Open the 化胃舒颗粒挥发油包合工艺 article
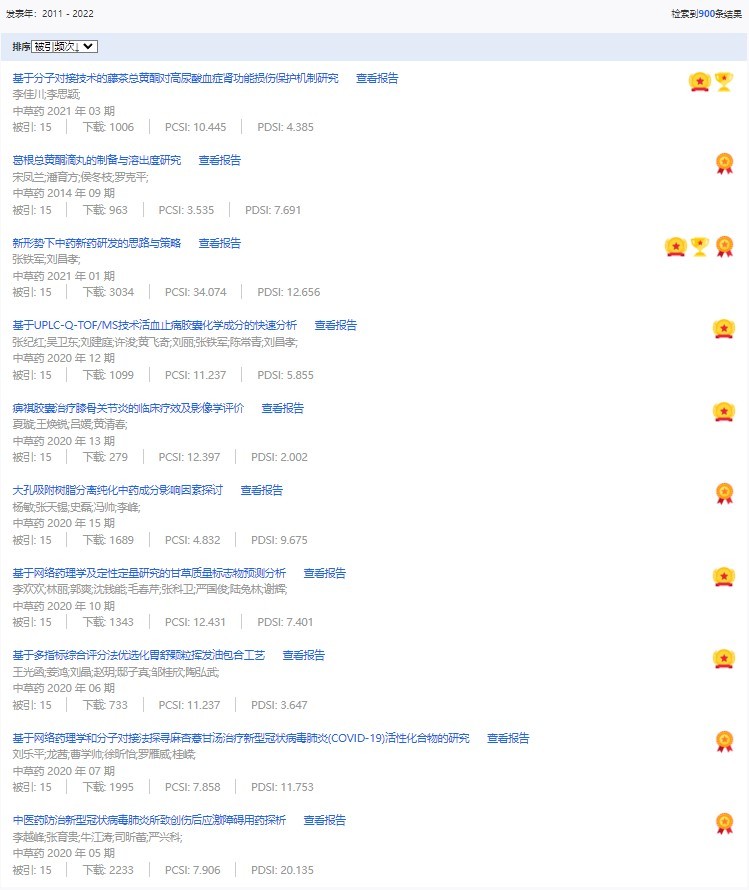Screen dimensions: 749x890 pos(138,655)
